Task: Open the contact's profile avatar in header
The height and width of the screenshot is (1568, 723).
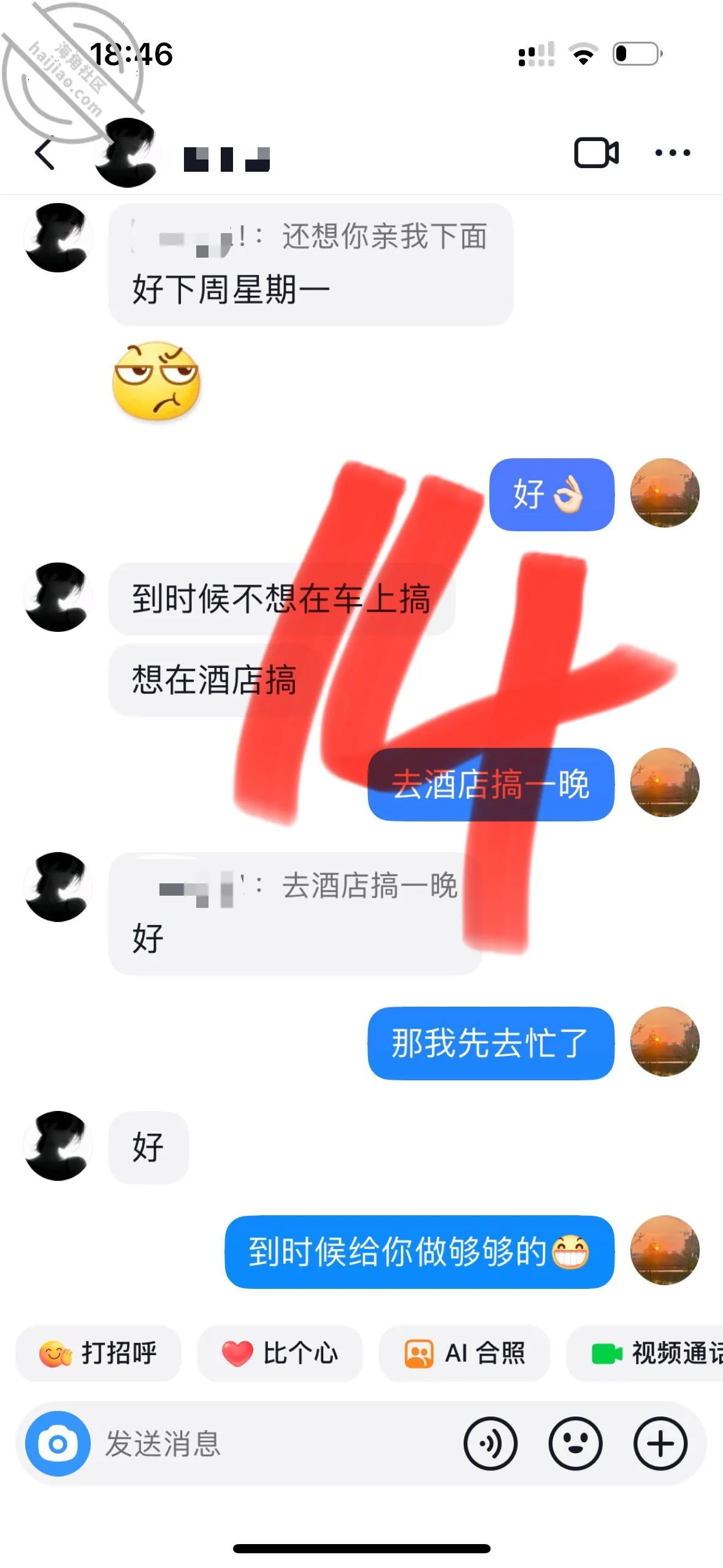Action: (126, 153)
